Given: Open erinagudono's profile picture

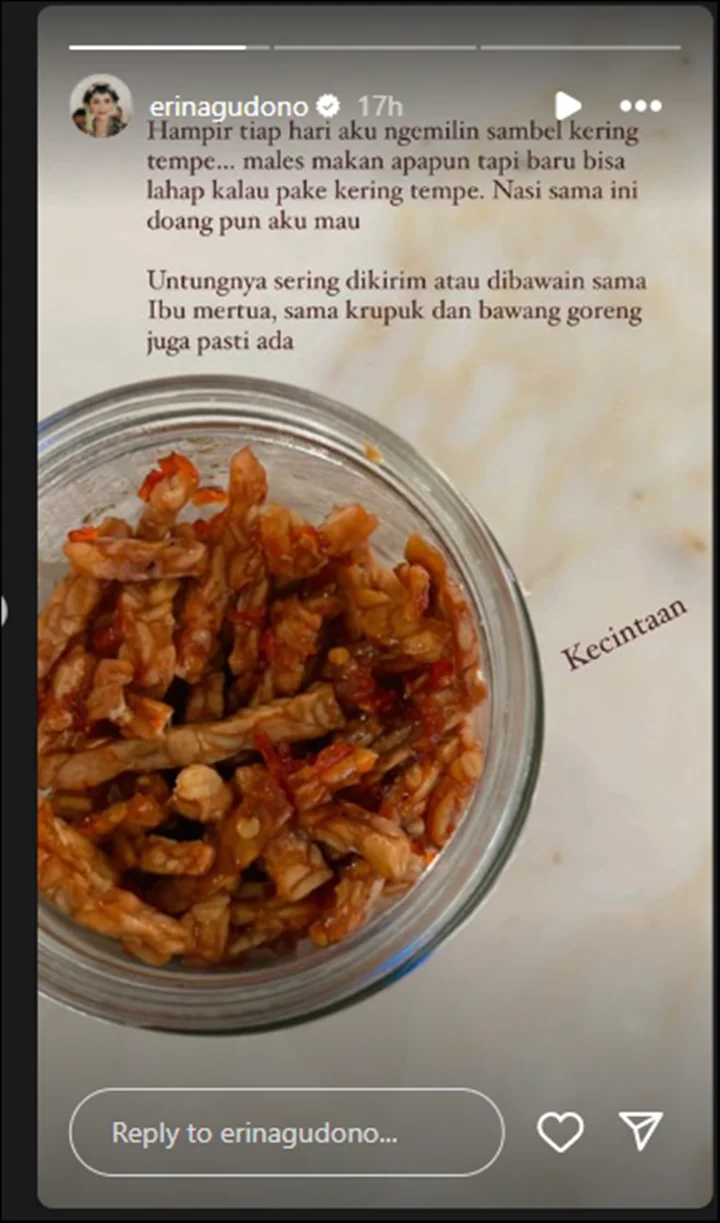Looking at the screenshot, I should pos(101,105).
